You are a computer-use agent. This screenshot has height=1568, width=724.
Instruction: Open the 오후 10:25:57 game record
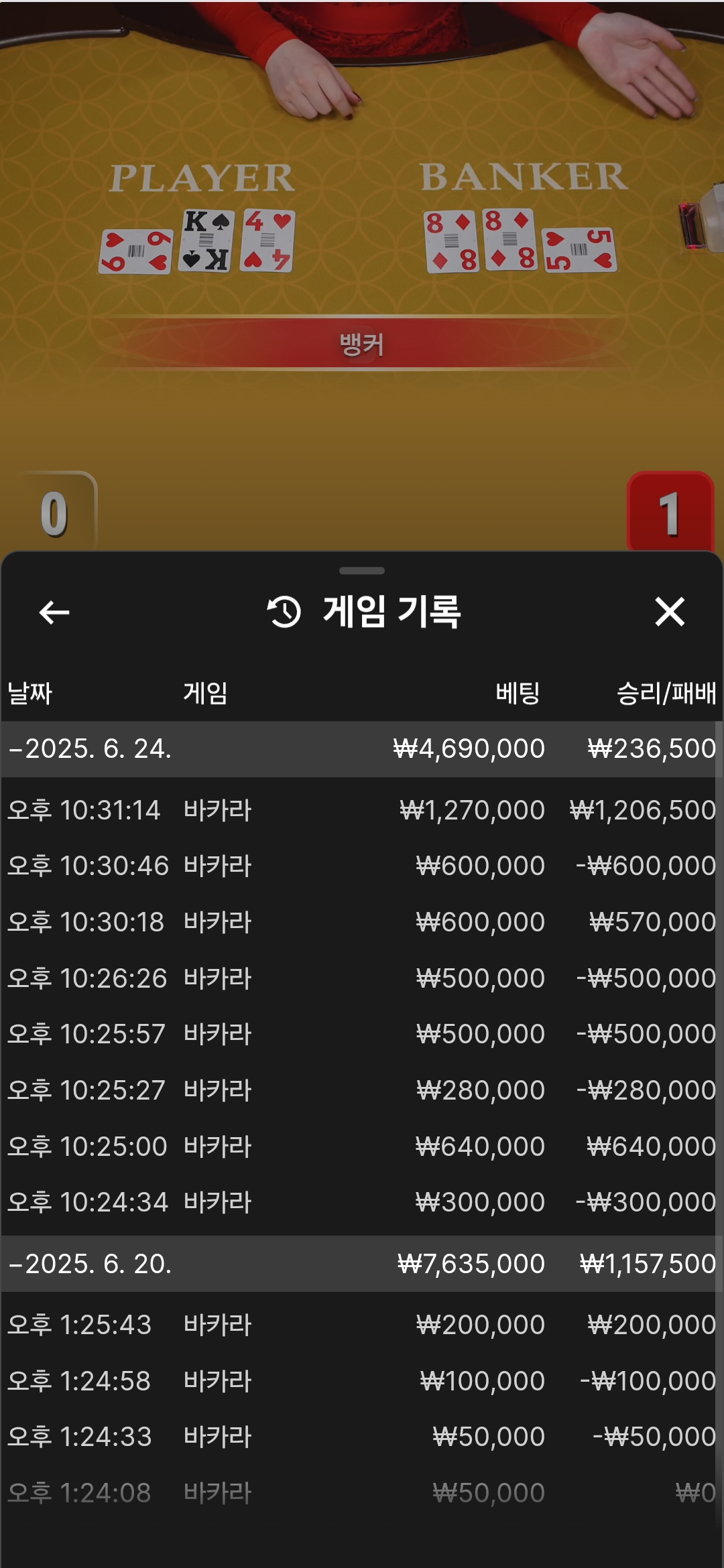[362, 1034]
